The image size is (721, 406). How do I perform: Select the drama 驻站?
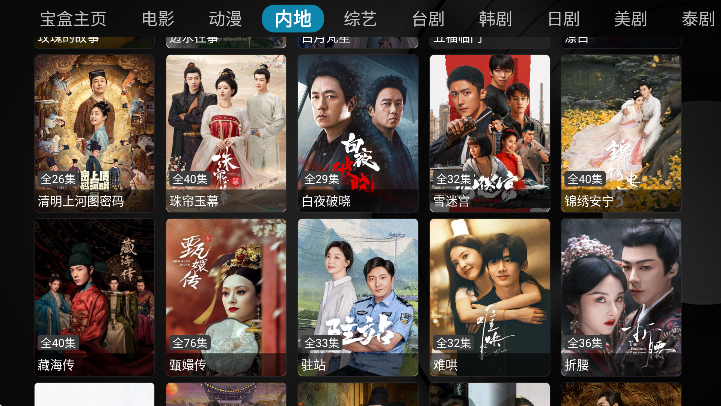358,296
